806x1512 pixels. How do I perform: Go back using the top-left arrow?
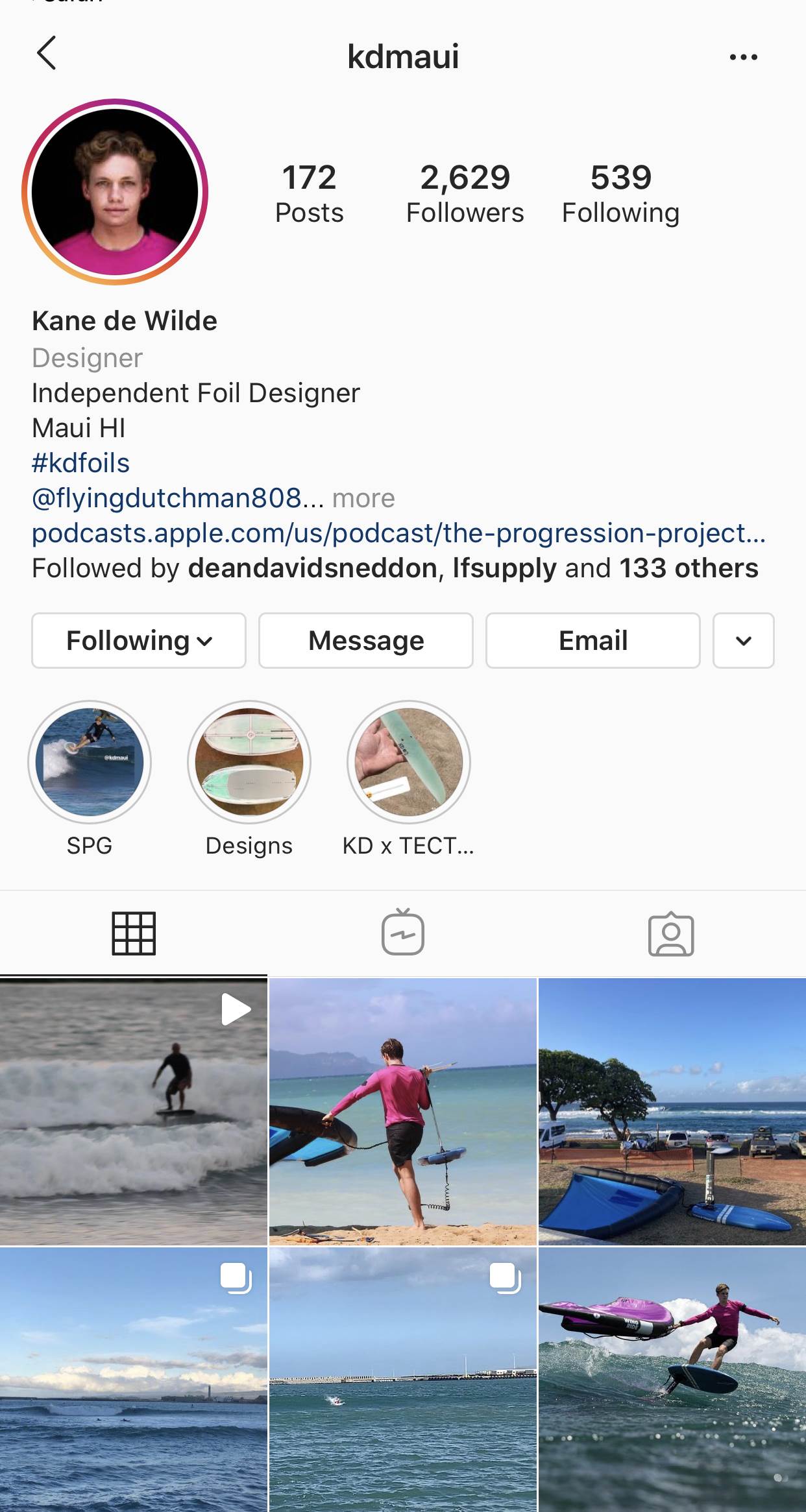(47, 53)
